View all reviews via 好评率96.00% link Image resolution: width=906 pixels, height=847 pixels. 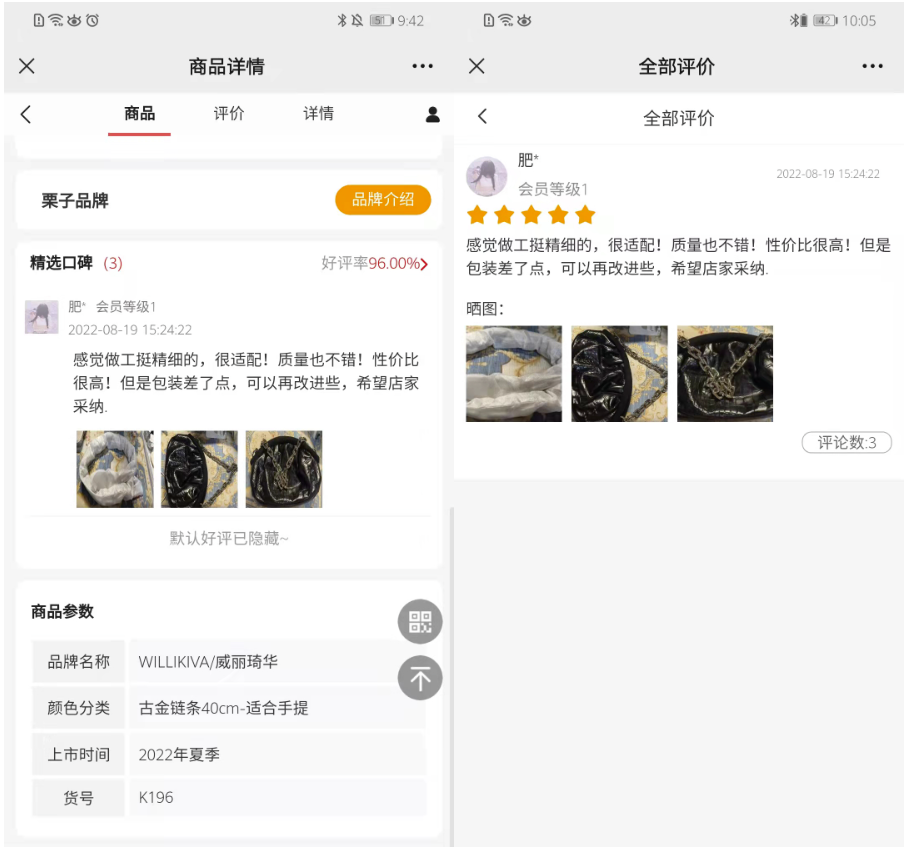375,264
